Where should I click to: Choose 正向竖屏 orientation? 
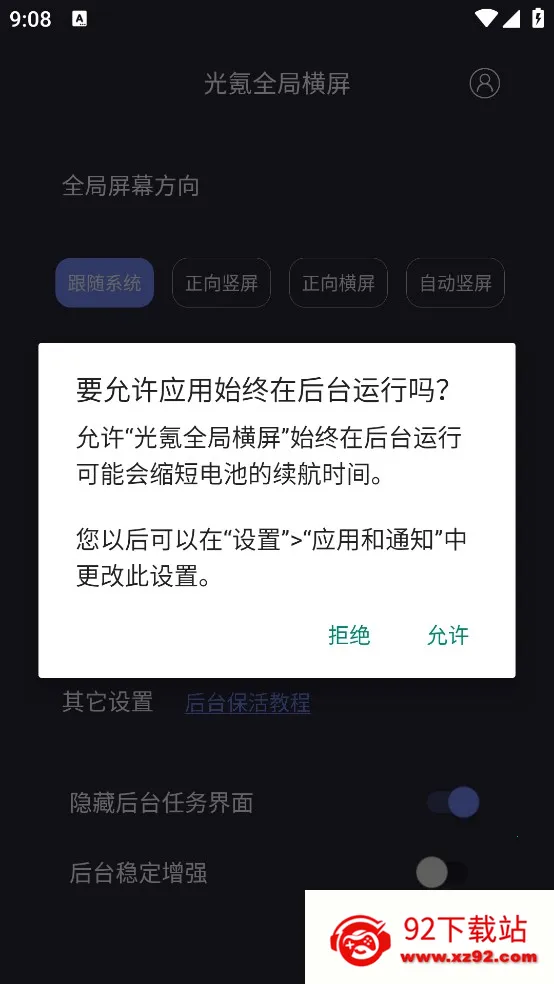point(221,283)
